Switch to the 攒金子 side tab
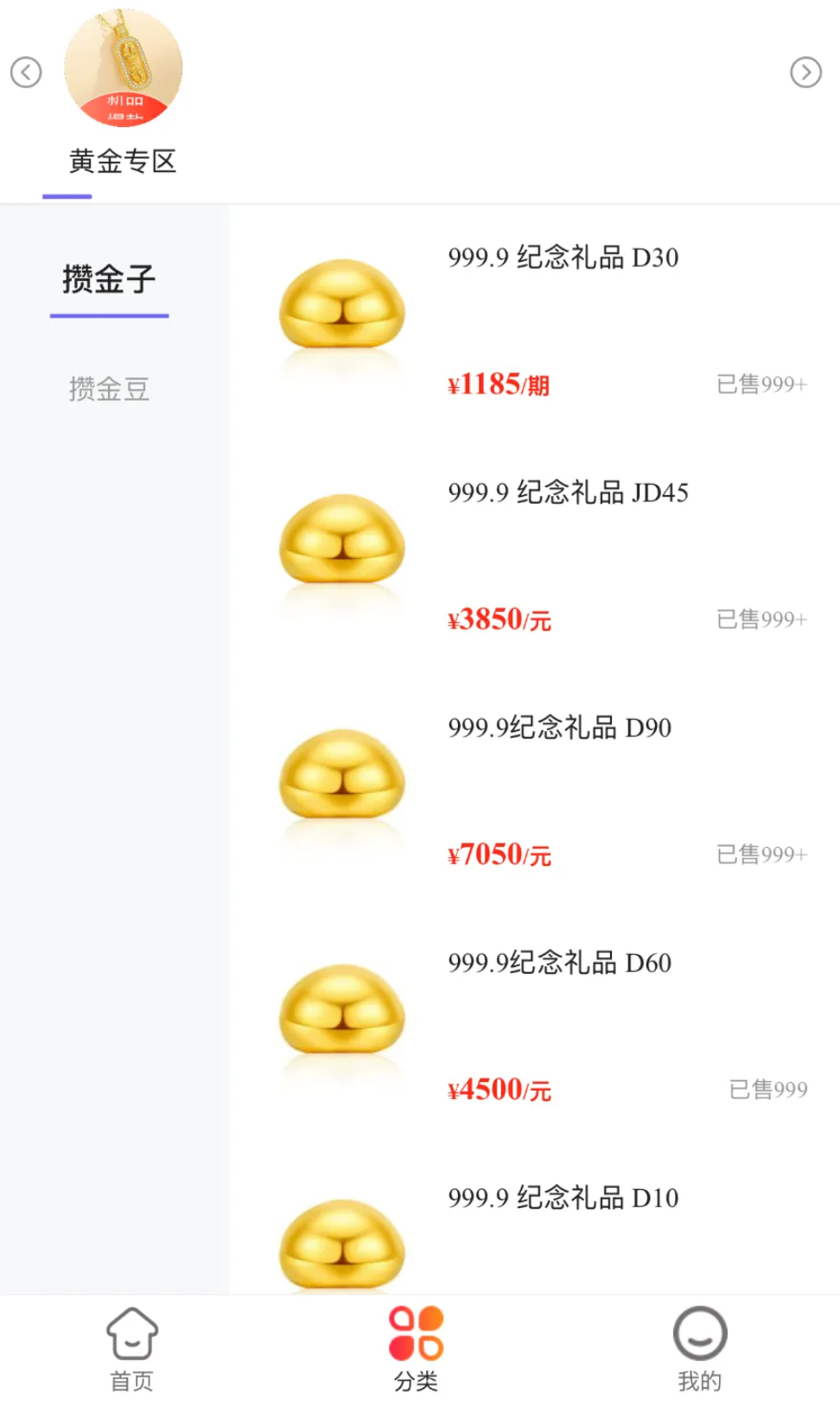 pos(109,280)
